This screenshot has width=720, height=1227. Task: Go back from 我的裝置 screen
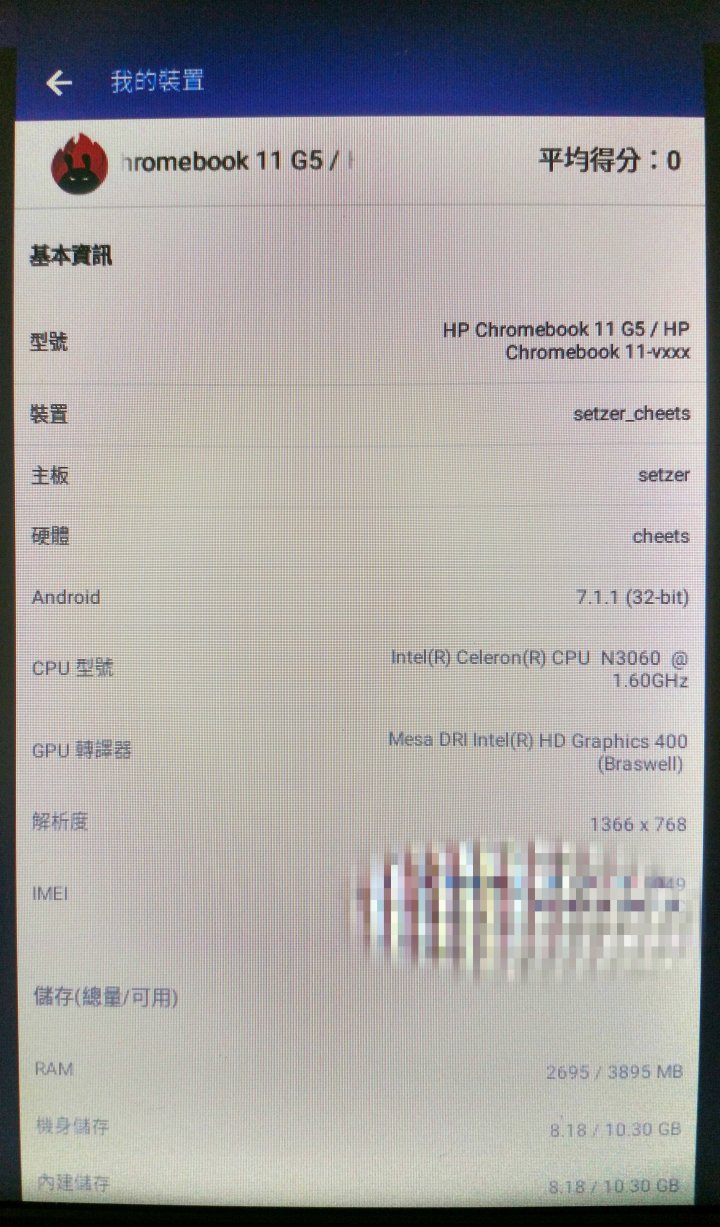[59, 83]
